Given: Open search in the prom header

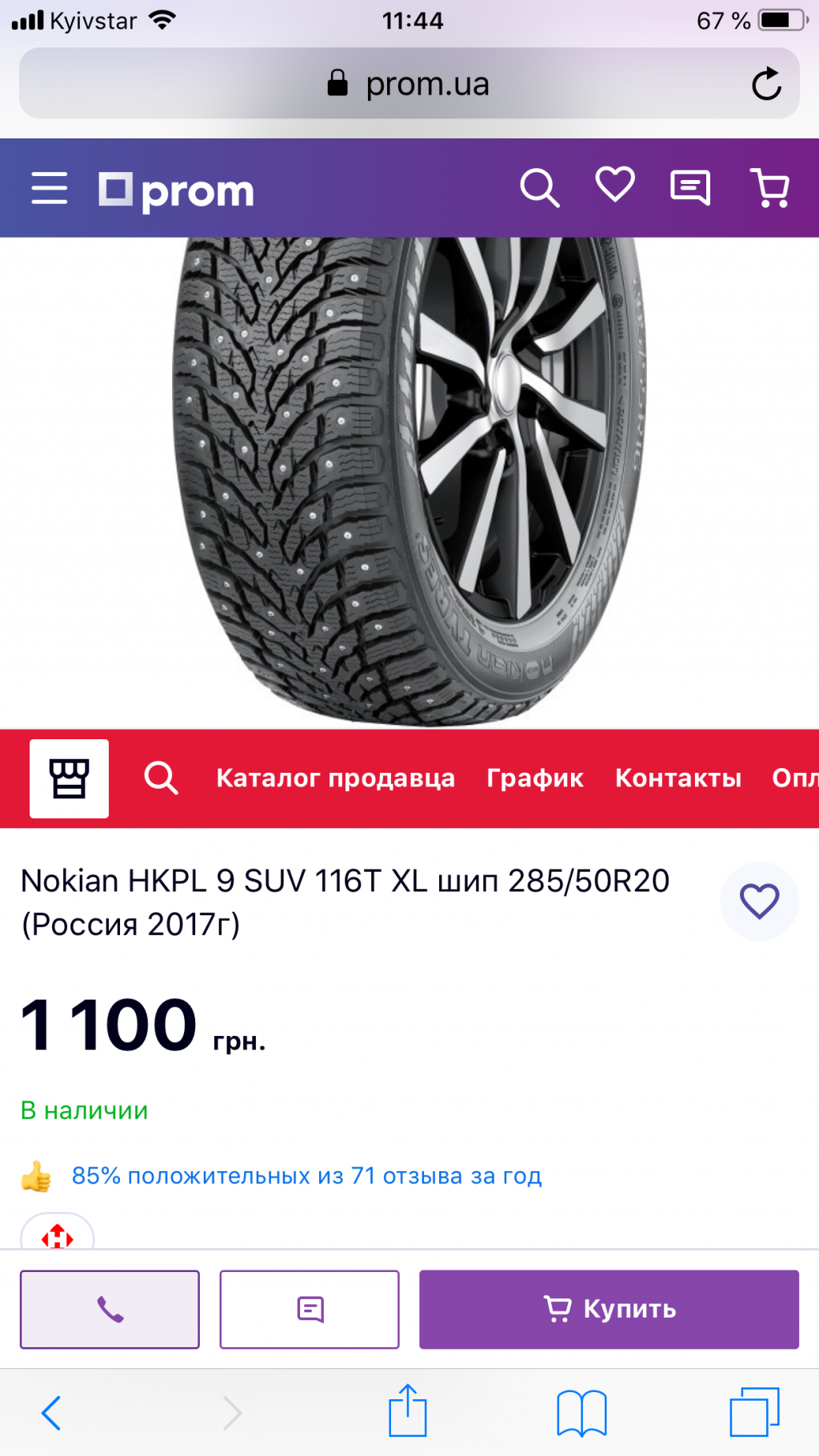Looking at the screenshot, I should coord(539,188).
